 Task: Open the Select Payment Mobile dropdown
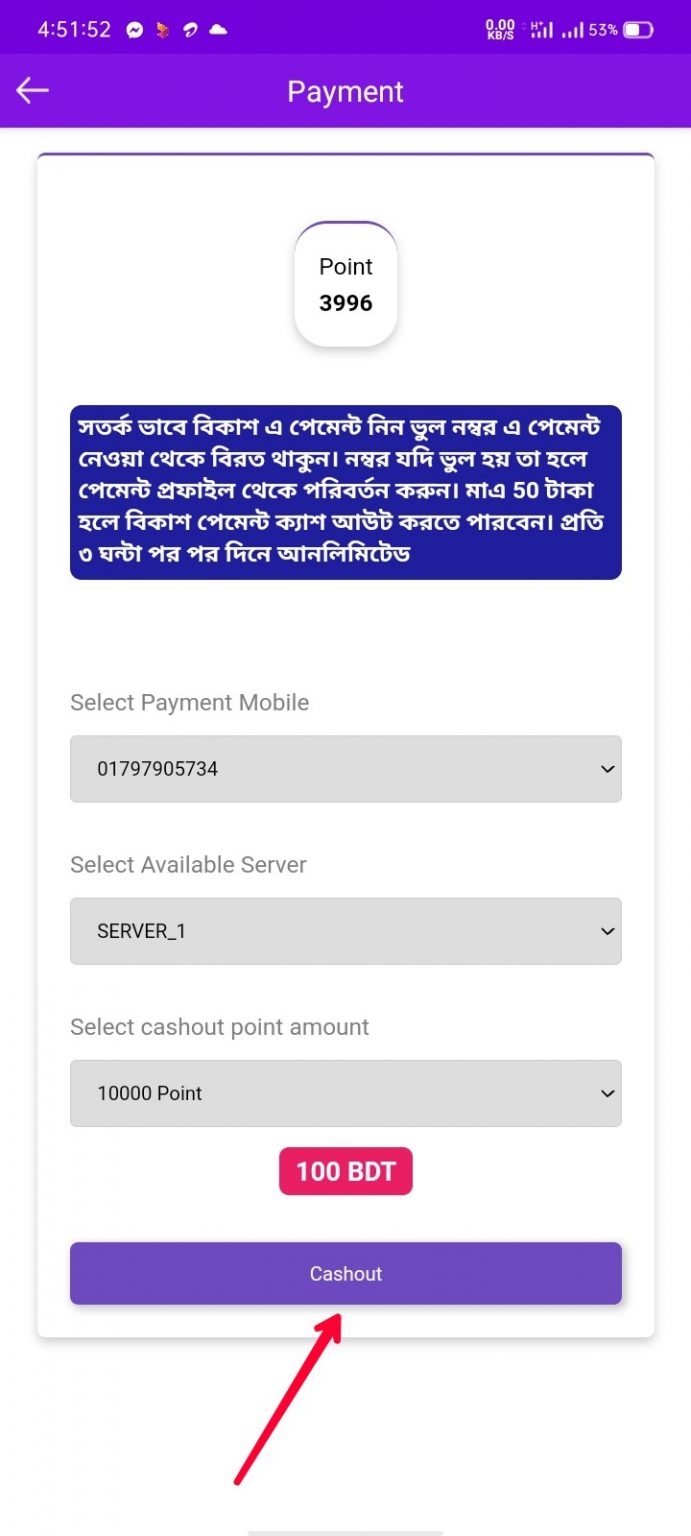[346, 769]
